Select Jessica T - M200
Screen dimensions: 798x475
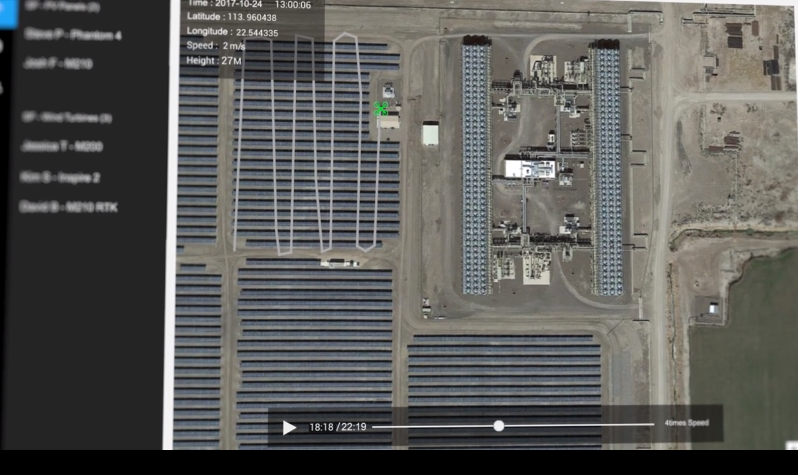tap(62, 146)
